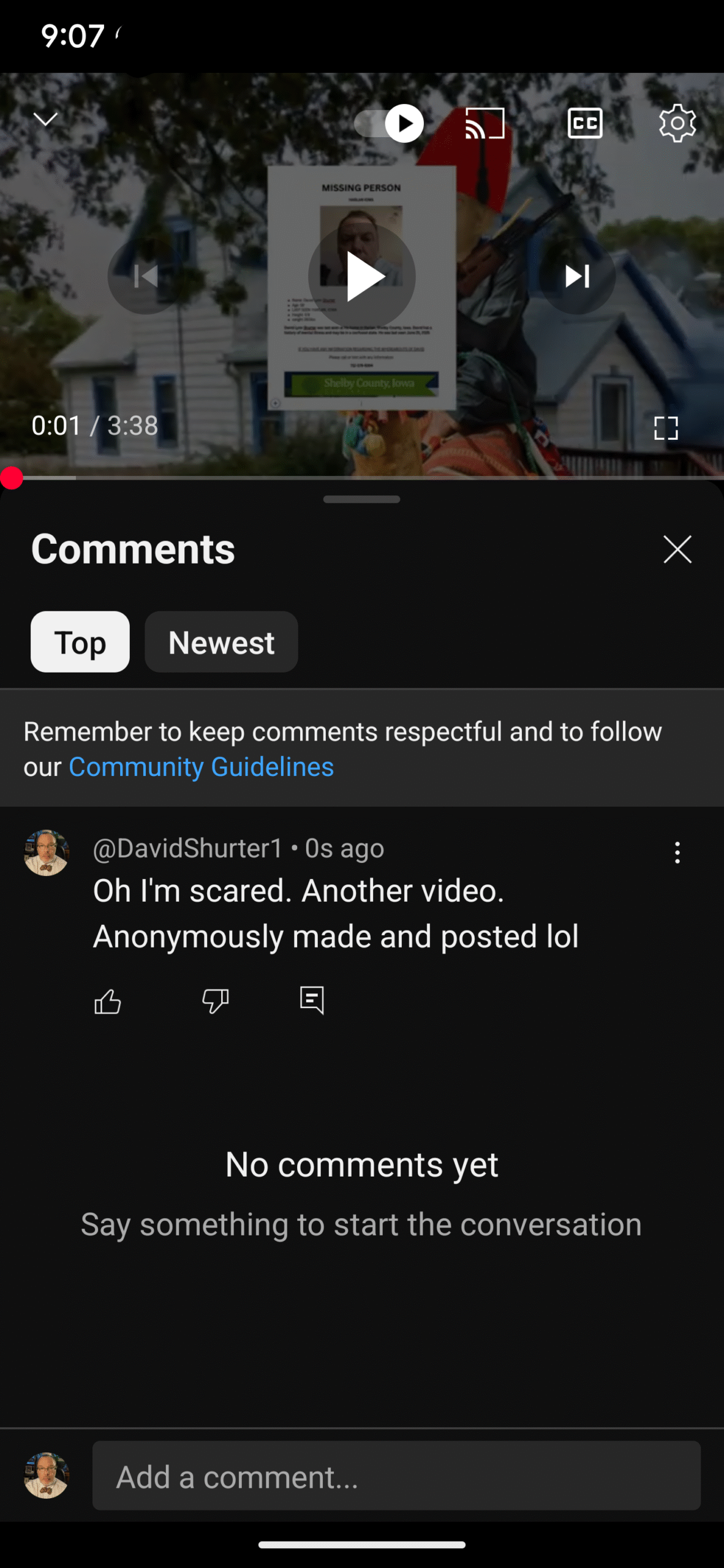
Task: Turn on closed captions
Action: pos(585,123)
